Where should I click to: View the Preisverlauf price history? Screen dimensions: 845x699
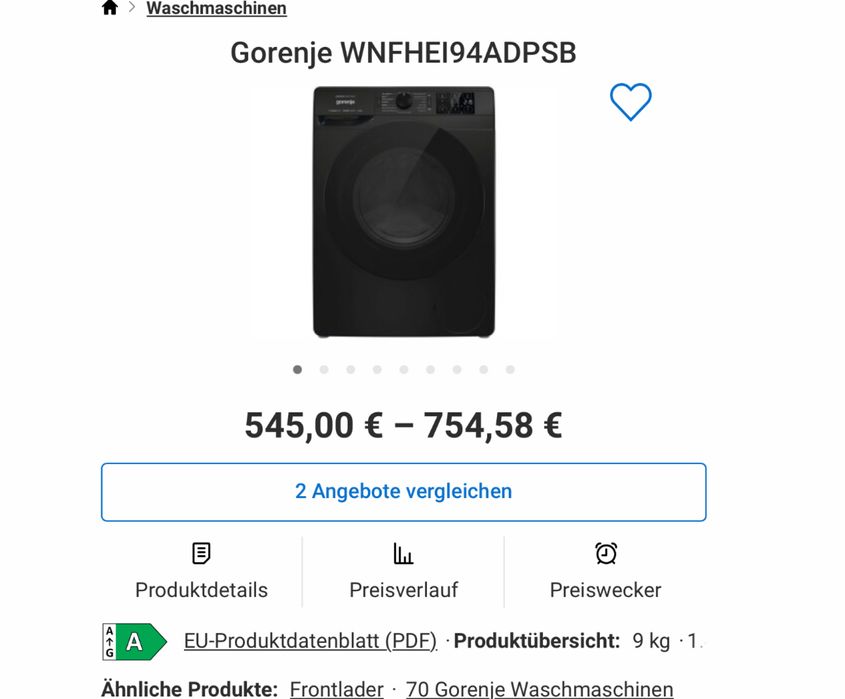[x=403, y=571]
